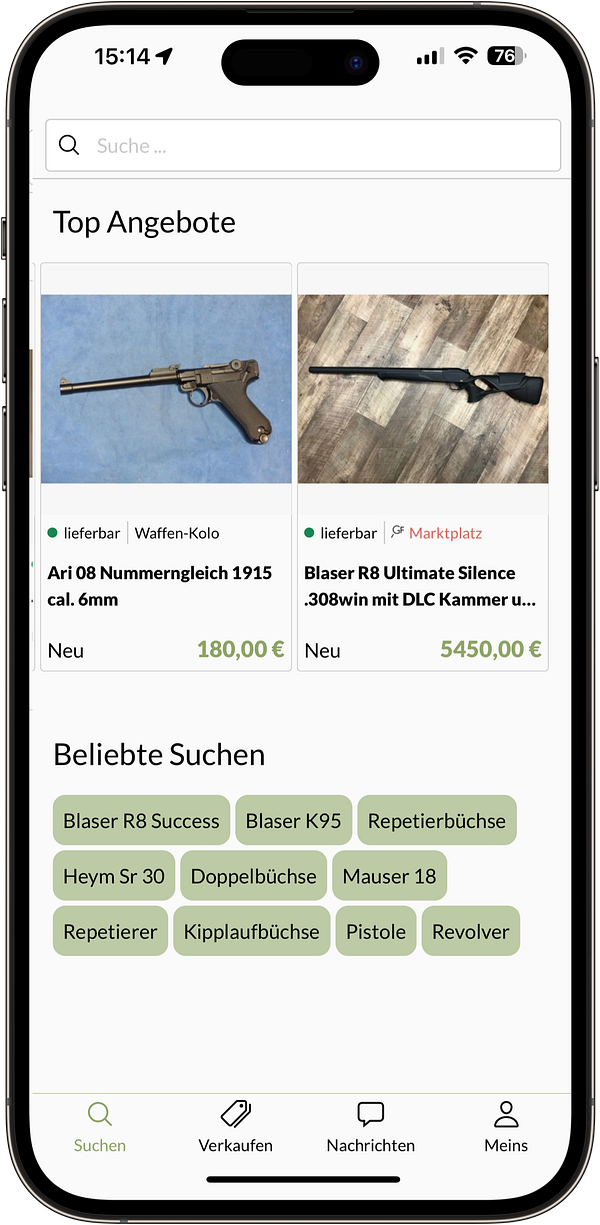600x1225 pixels.
Task: Open the Nachrichten tab
Action: [x=370, y=1127]
